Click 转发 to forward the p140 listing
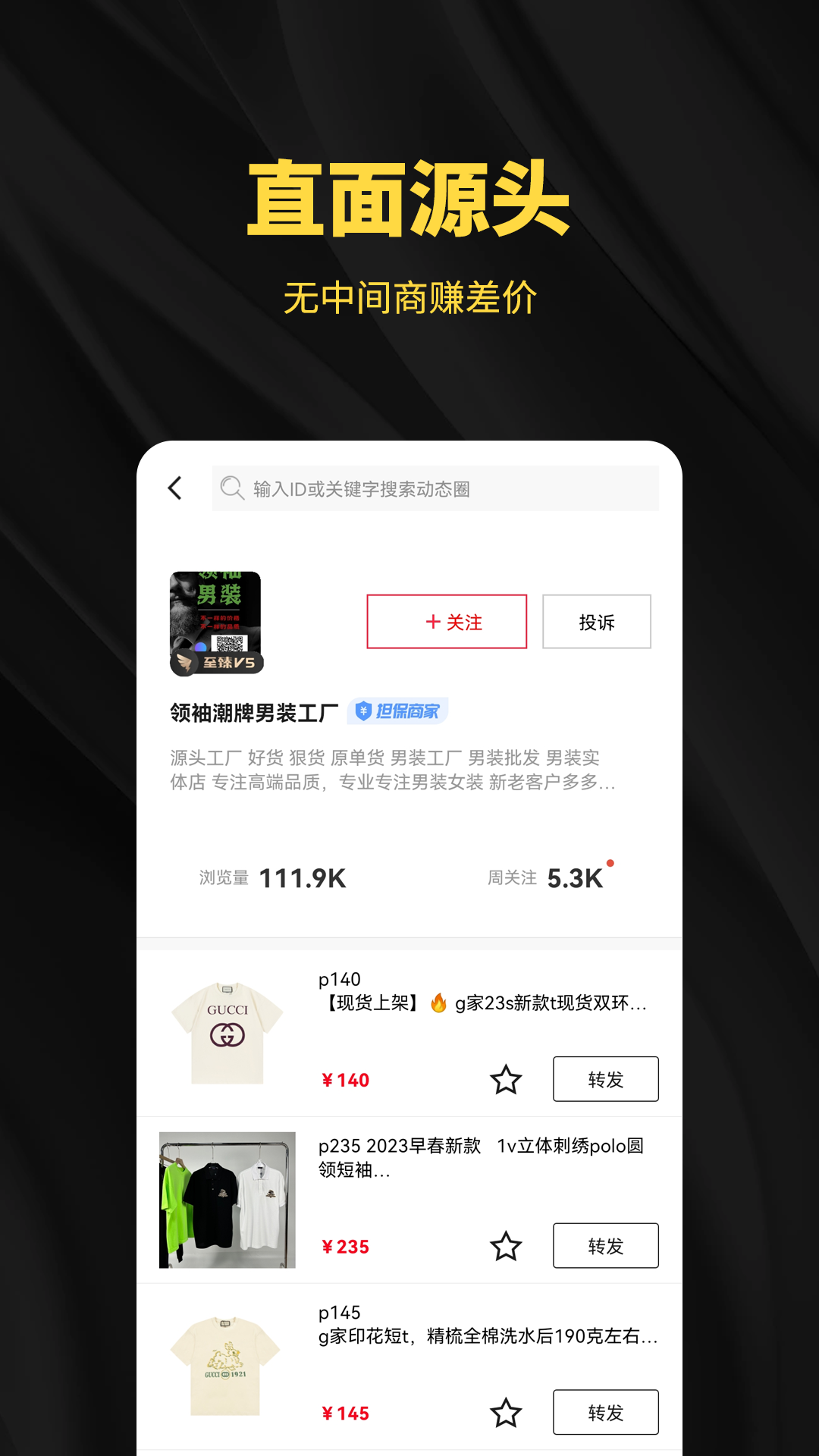Image resolution: width=819 pixels, height=1456 pixels. 606,1079
